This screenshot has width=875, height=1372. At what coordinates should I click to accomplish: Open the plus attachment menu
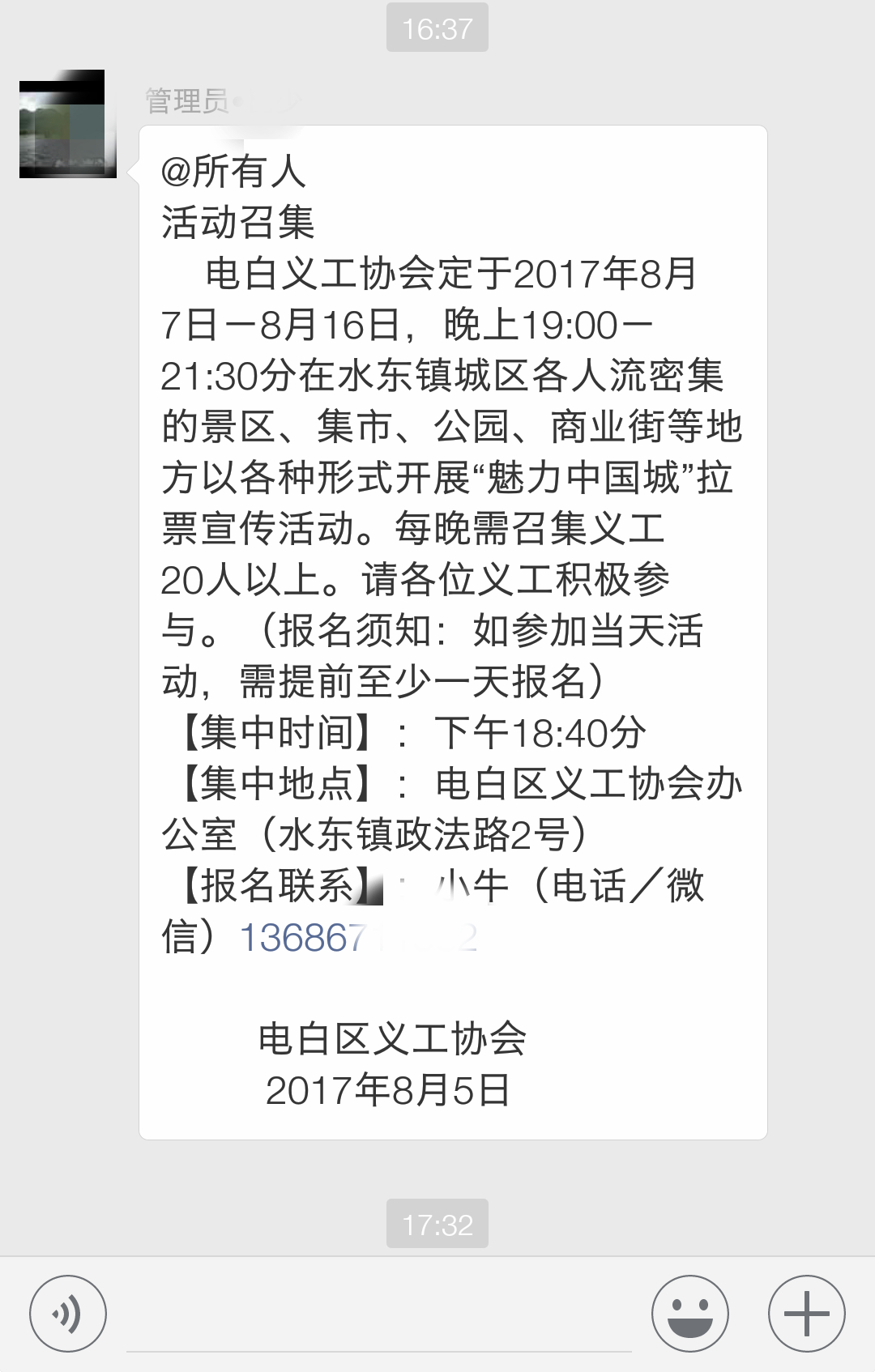(x=806, y=1314)
